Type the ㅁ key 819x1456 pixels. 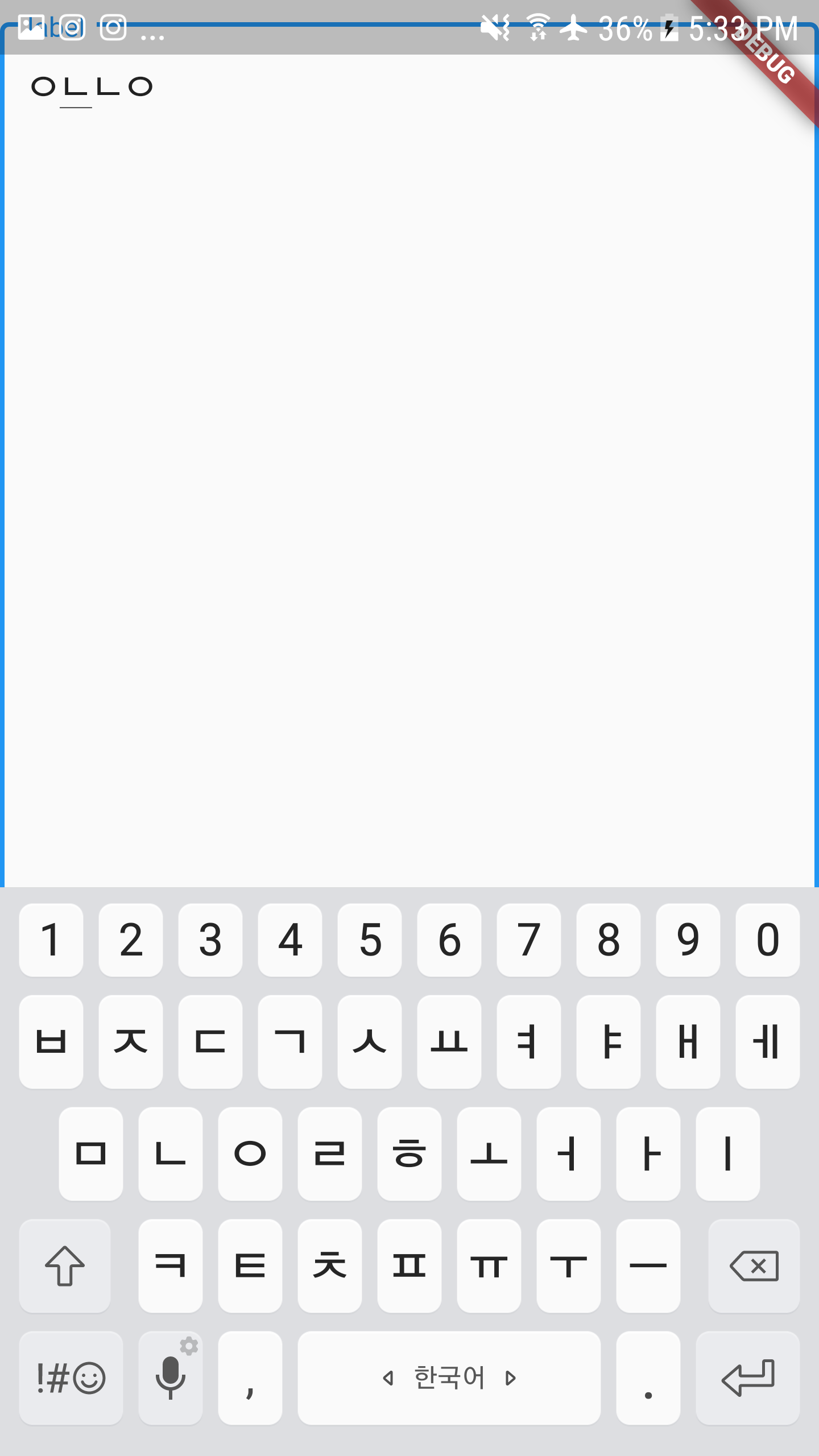click(x=91, y=1154)
